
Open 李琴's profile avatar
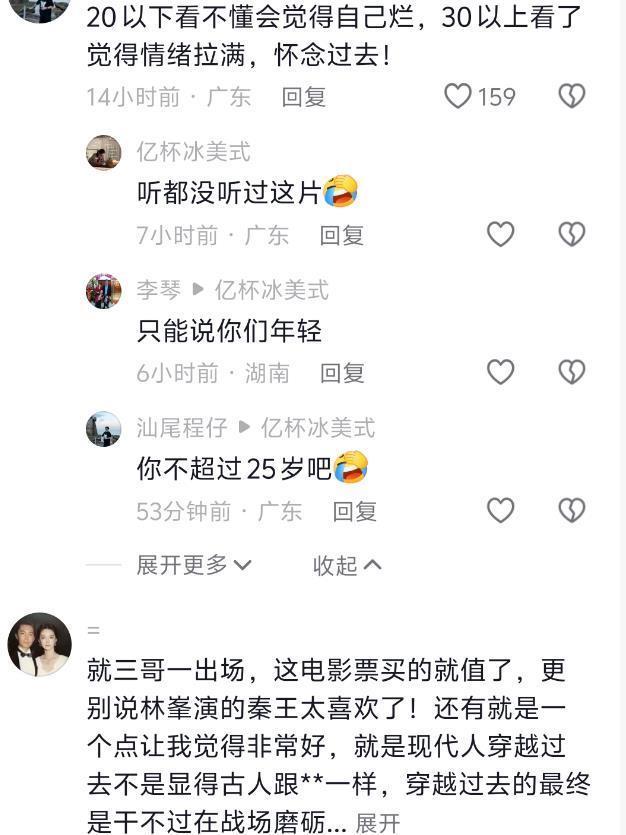104,291
